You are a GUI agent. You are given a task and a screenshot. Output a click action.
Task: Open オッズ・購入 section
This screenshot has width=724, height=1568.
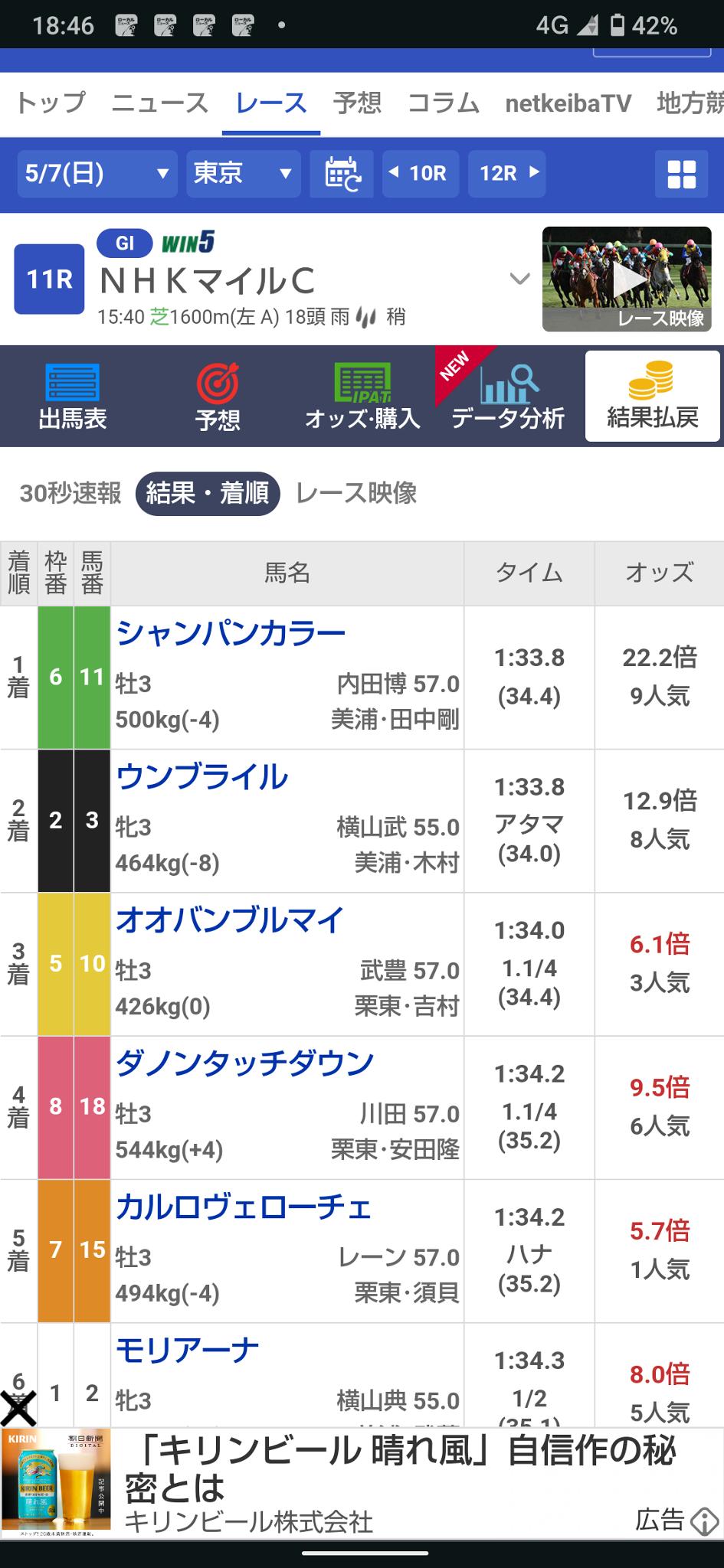(x=362, y=397)
